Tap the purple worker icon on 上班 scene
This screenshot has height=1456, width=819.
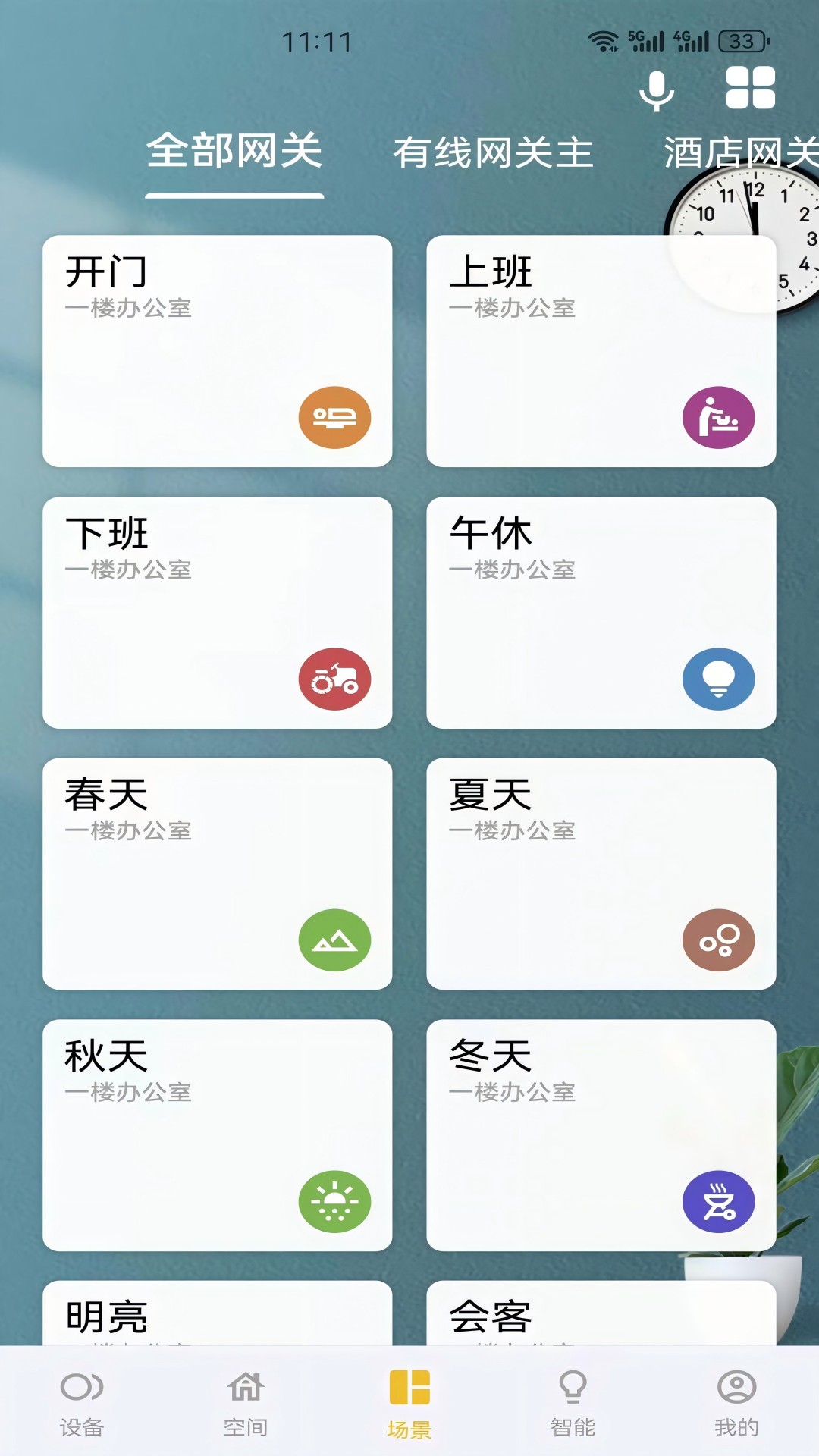717,418
